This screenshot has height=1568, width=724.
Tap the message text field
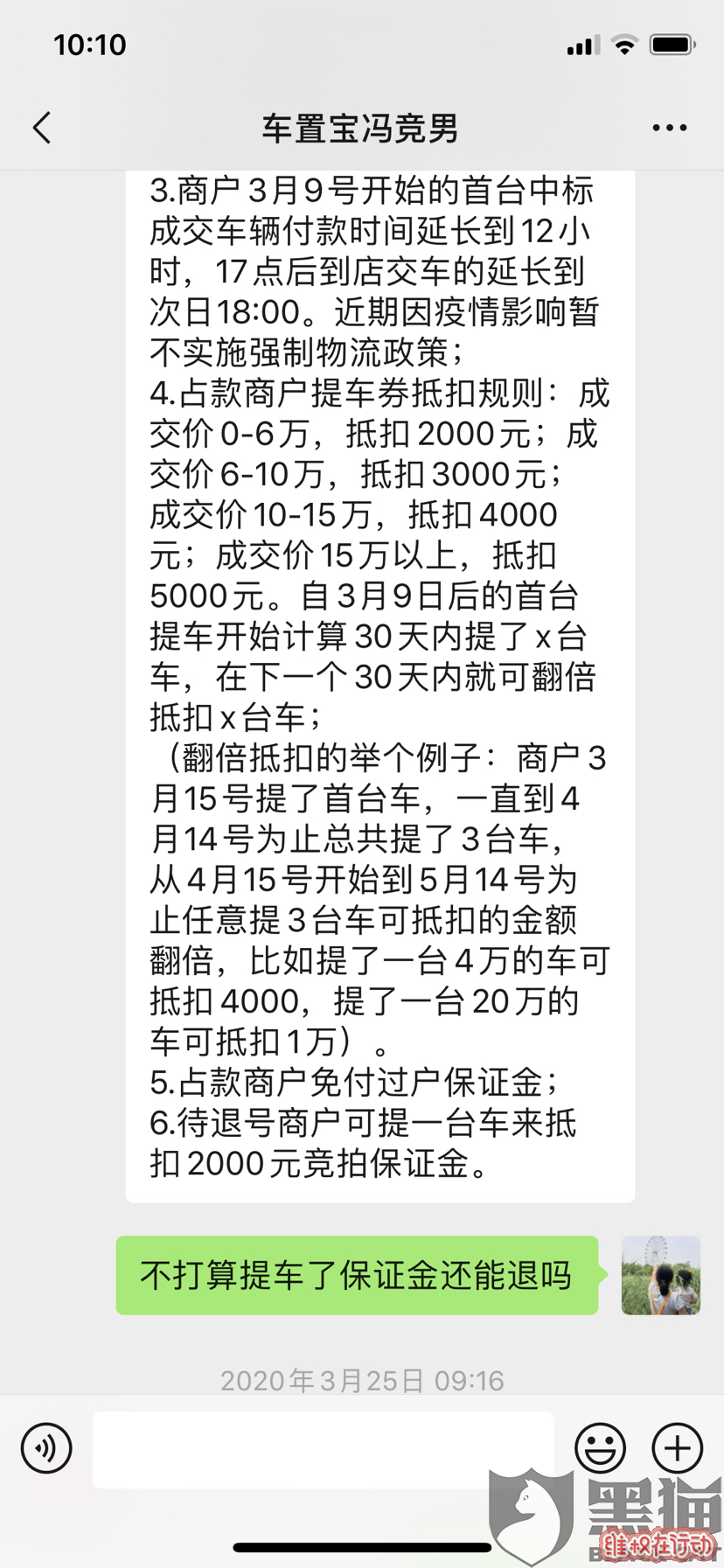click(324, 1449)
